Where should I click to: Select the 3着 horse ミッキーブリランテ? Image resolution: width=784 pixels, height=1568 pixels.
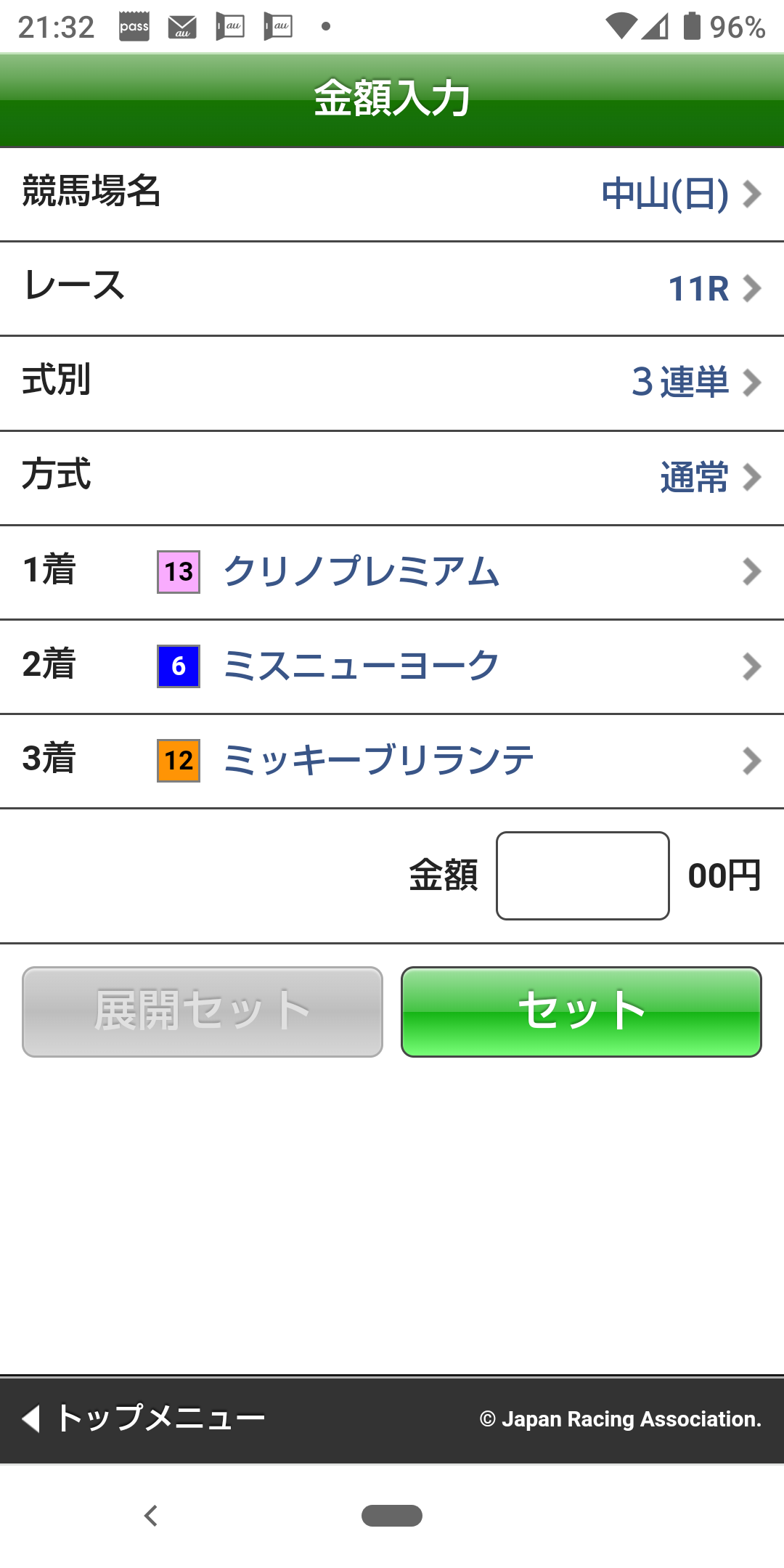[x=392, y=759]
